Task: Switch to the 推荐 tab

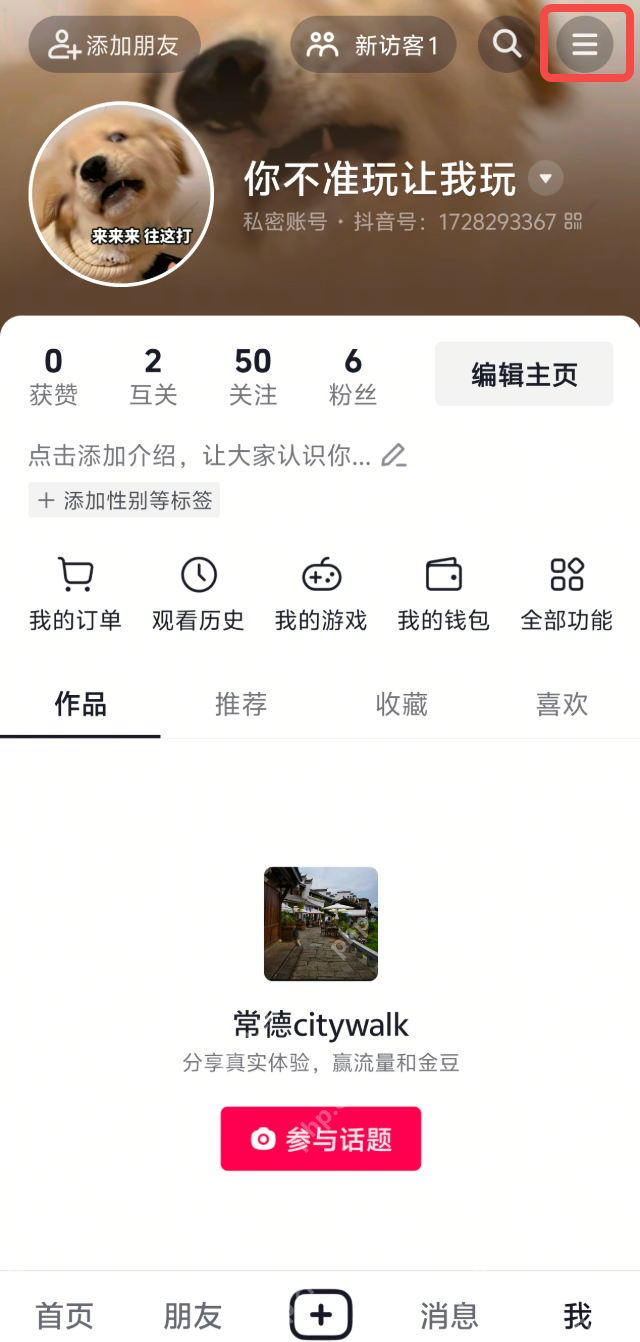Action: pos(241,705)
